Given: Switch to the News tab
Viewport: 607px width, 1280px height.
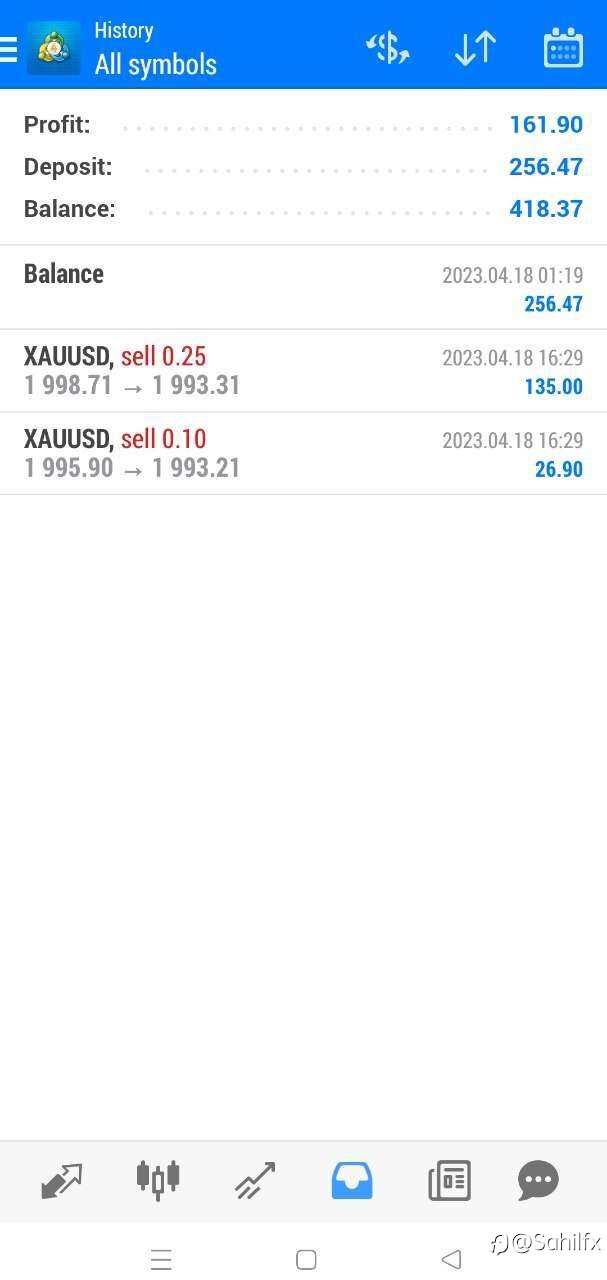Looking at the screenshot, I should tap(449, 1181).
